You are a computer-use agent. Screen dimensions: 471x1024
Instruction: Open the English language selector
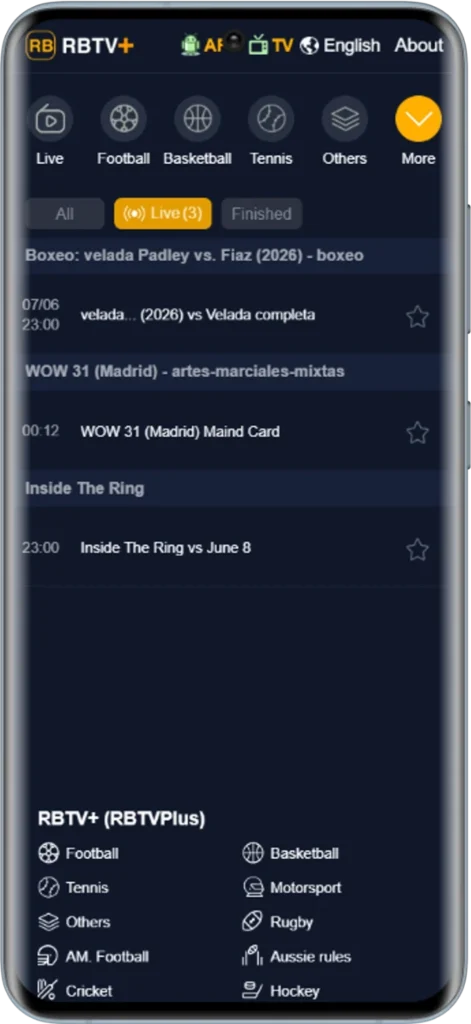[340, 45]
